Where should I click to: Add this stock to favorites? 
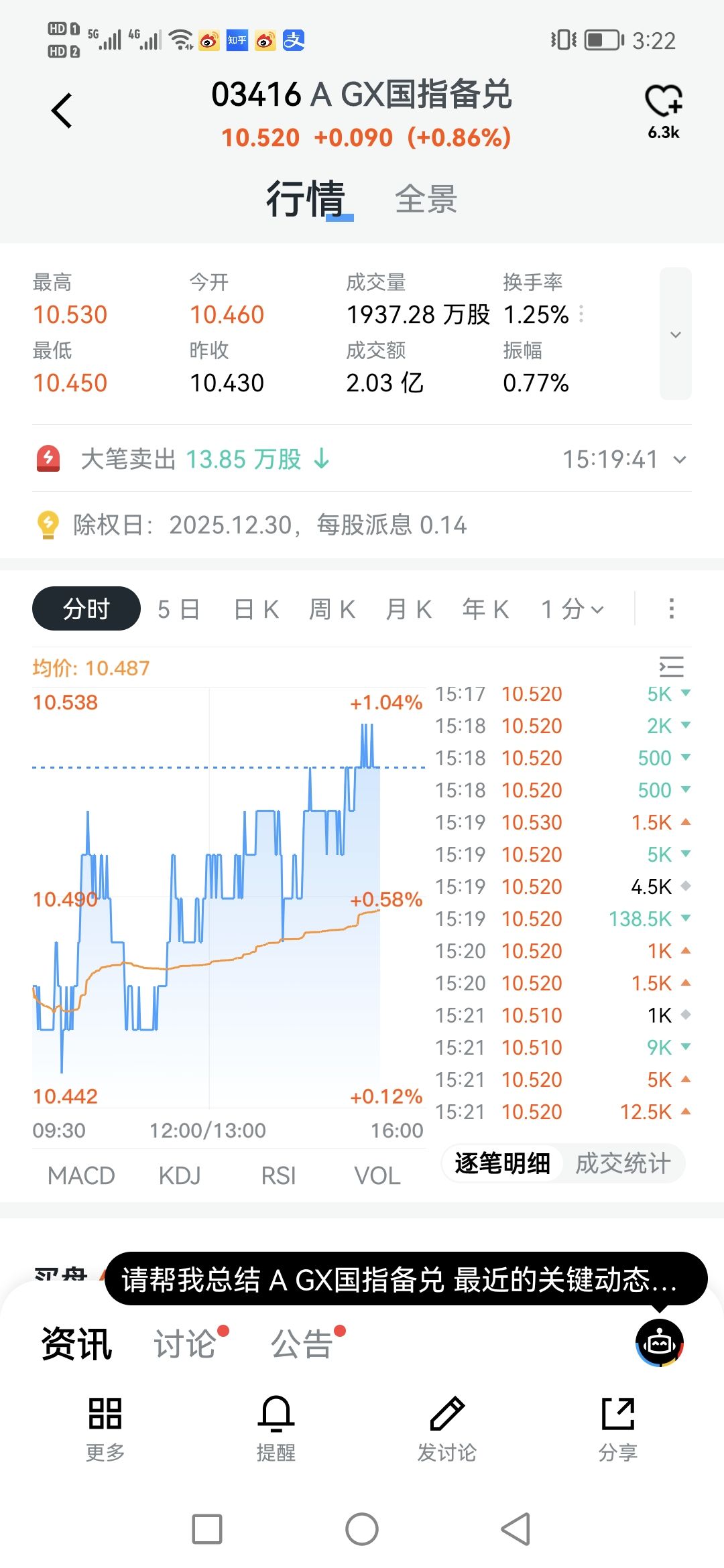tap(663, 103)
